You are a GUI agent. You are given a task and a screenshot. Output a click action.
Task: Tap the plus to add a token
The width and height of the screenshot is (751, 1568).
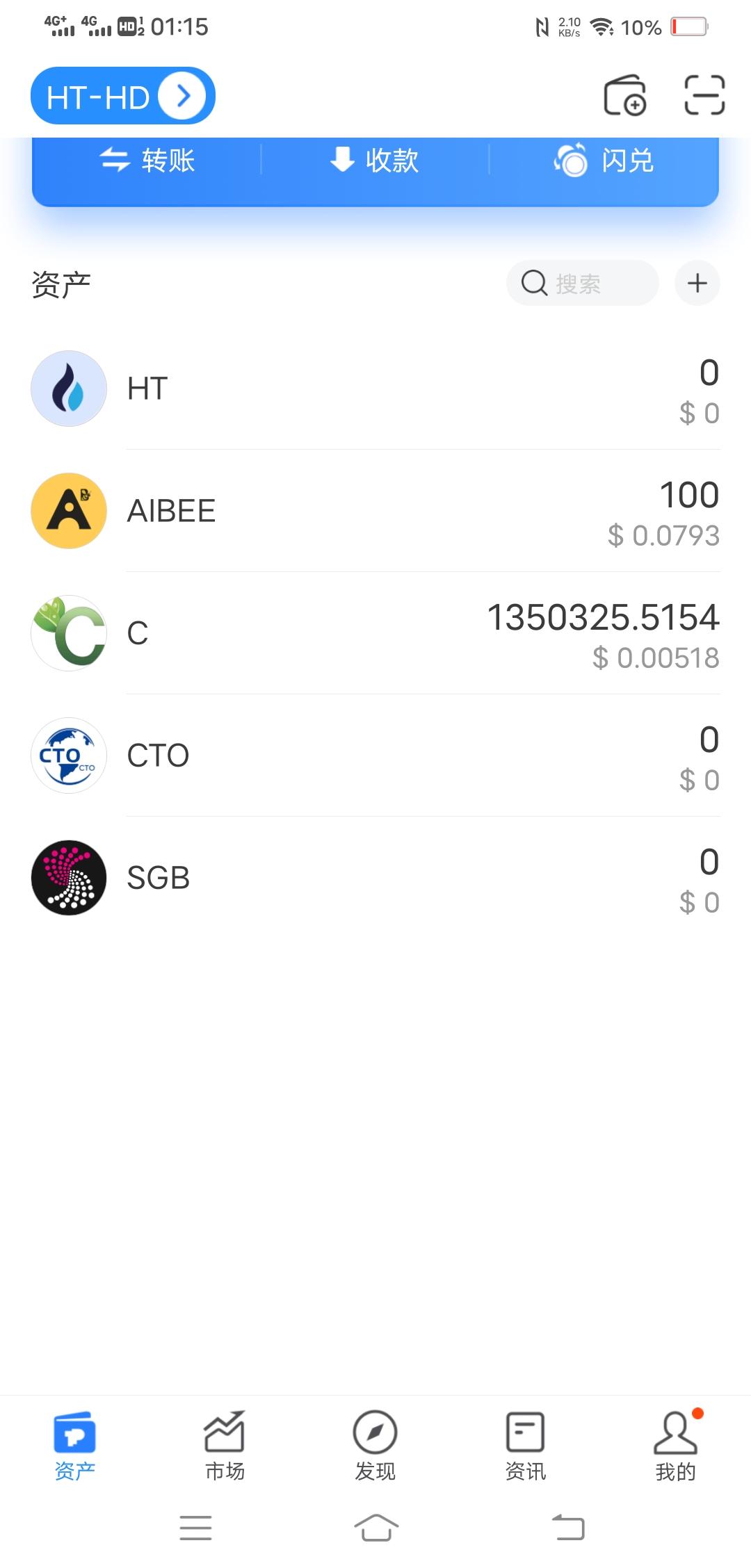(x=697, y=283)
